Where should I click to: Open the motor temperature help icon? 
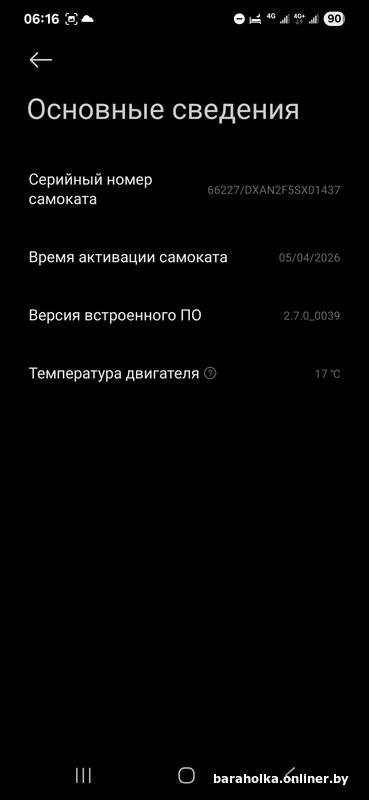pyautogui.click(x=210, y=373)
